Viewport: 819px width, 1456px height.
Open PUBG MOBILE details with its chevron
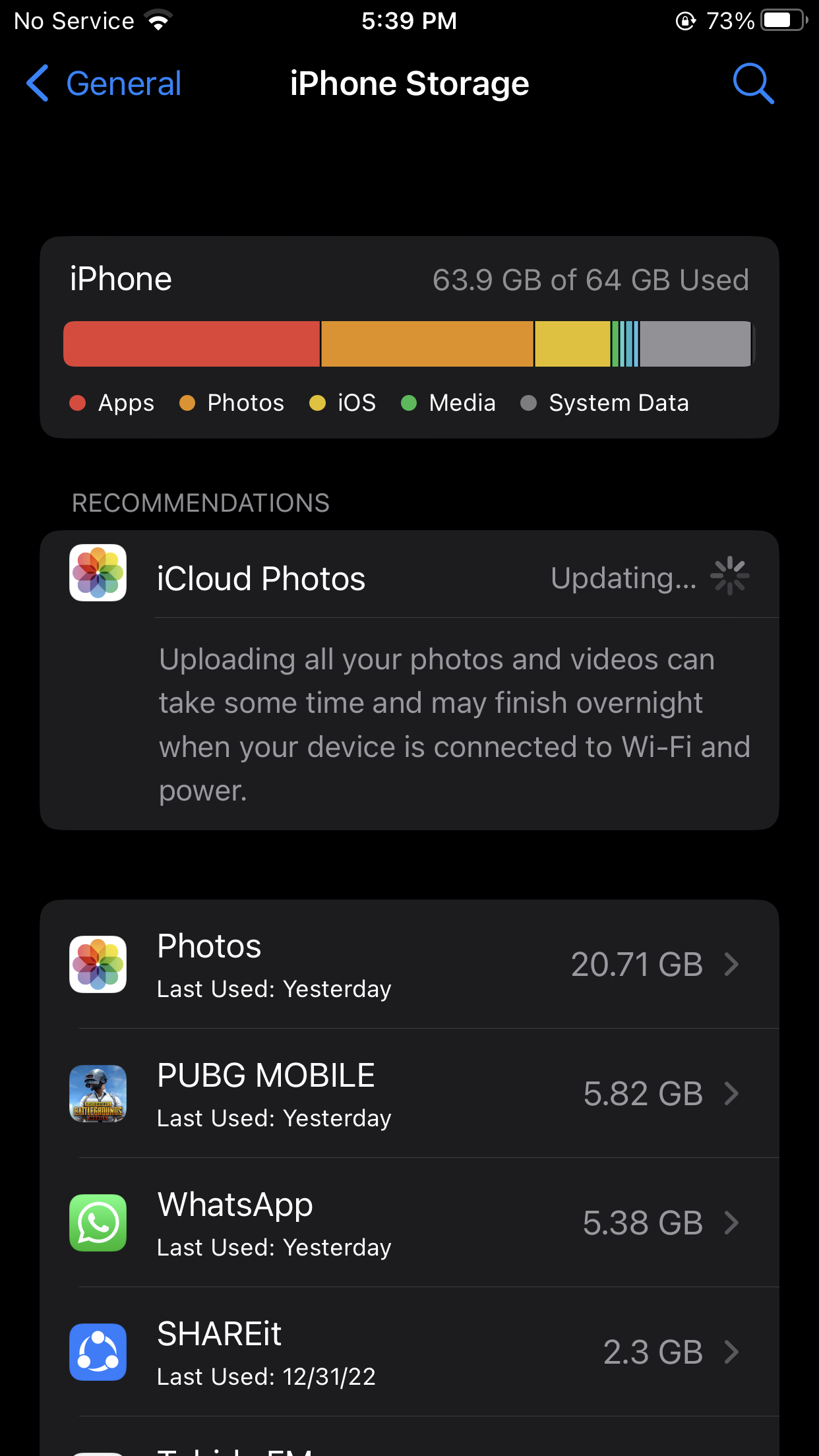click(x=732, y=1093)
